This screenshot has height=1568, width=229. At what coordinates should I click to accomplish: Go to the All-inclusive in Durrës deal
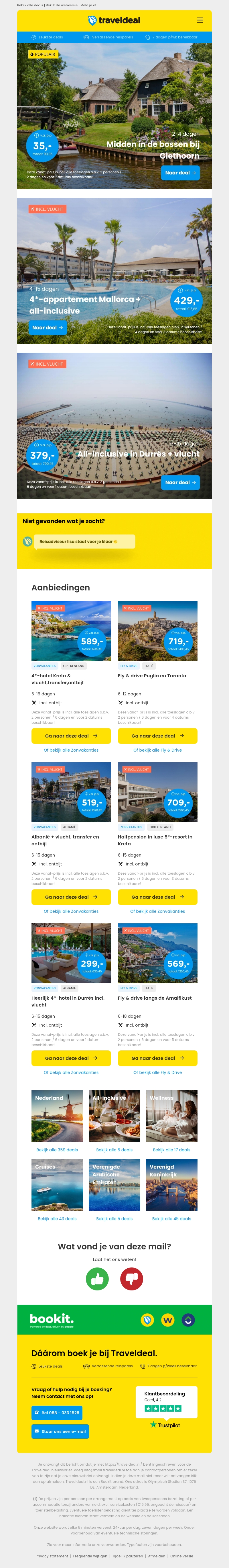point(180,483)
